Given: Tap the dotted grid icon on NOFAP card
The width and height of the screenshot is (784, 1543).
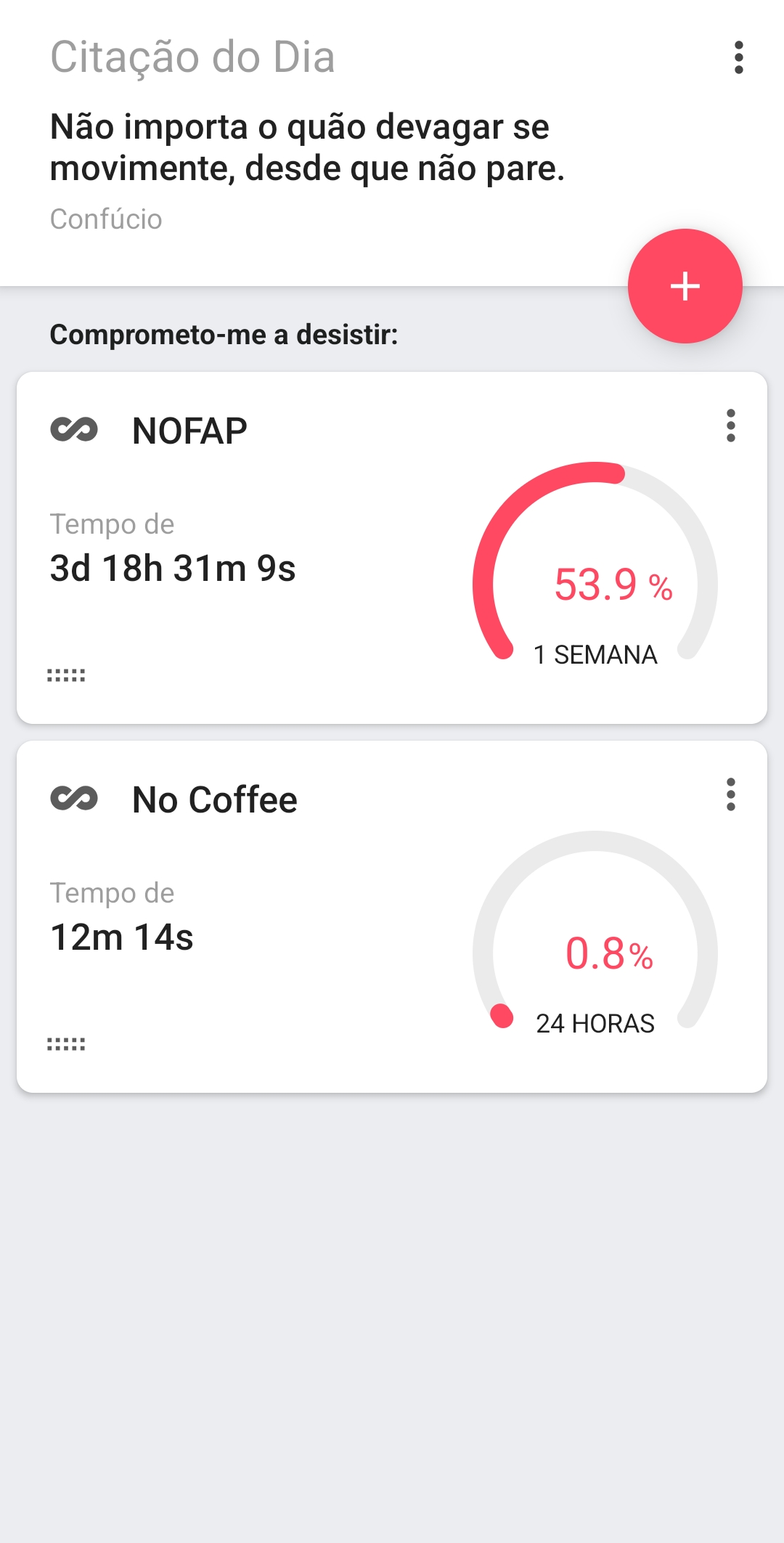Looking at the screenshot, I should pos(66,675).
